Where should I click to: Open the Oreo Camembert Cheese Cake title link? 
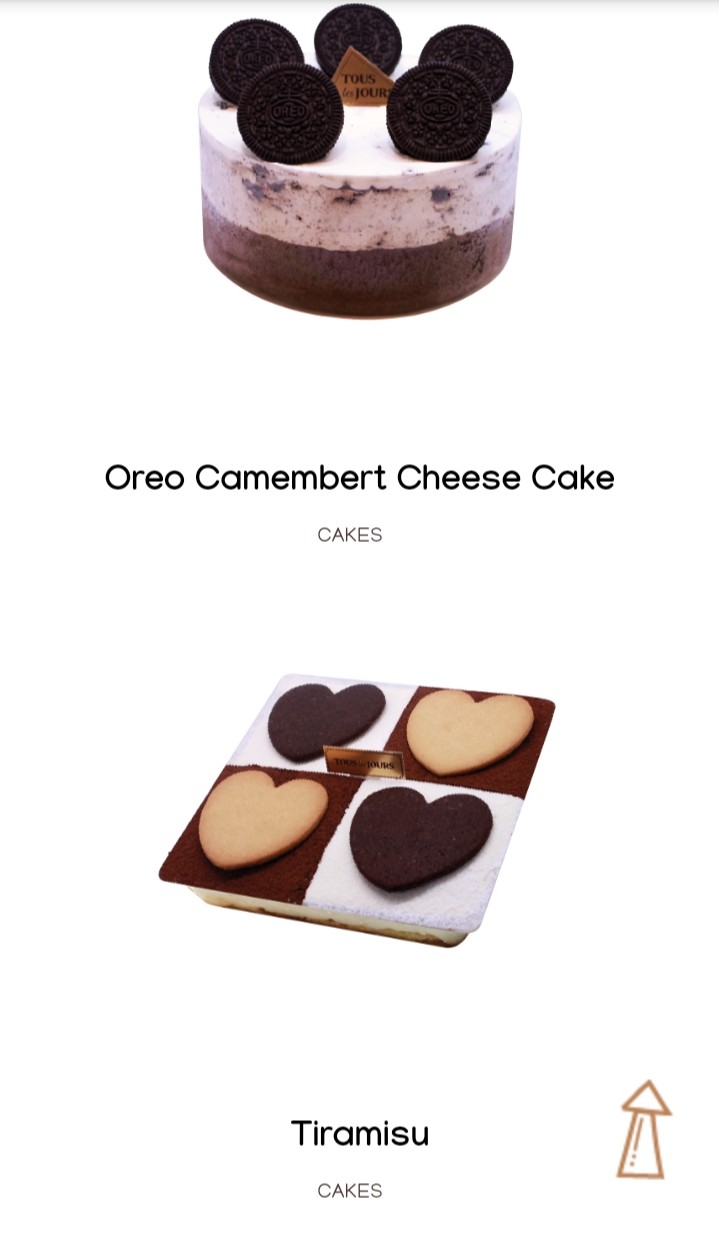(x=359, y=478)
